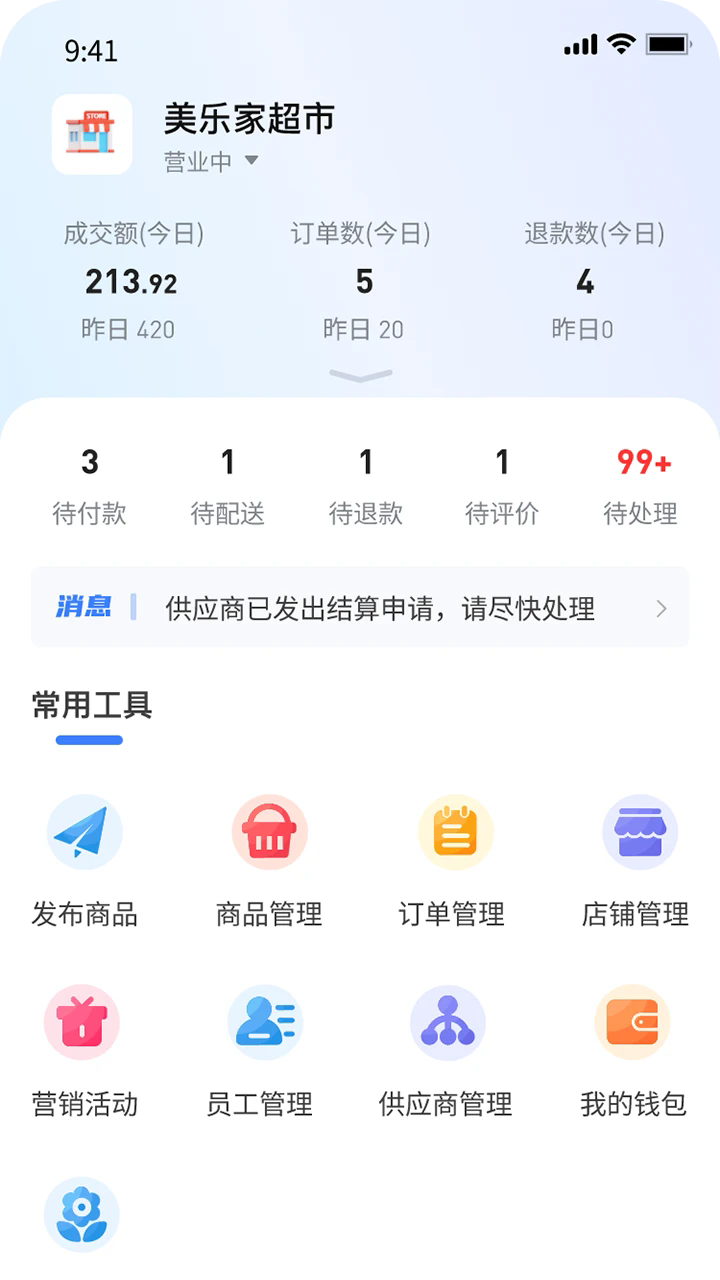
Task: Open the 营业中 store status dropdown
Action: [x=211, y=162]
